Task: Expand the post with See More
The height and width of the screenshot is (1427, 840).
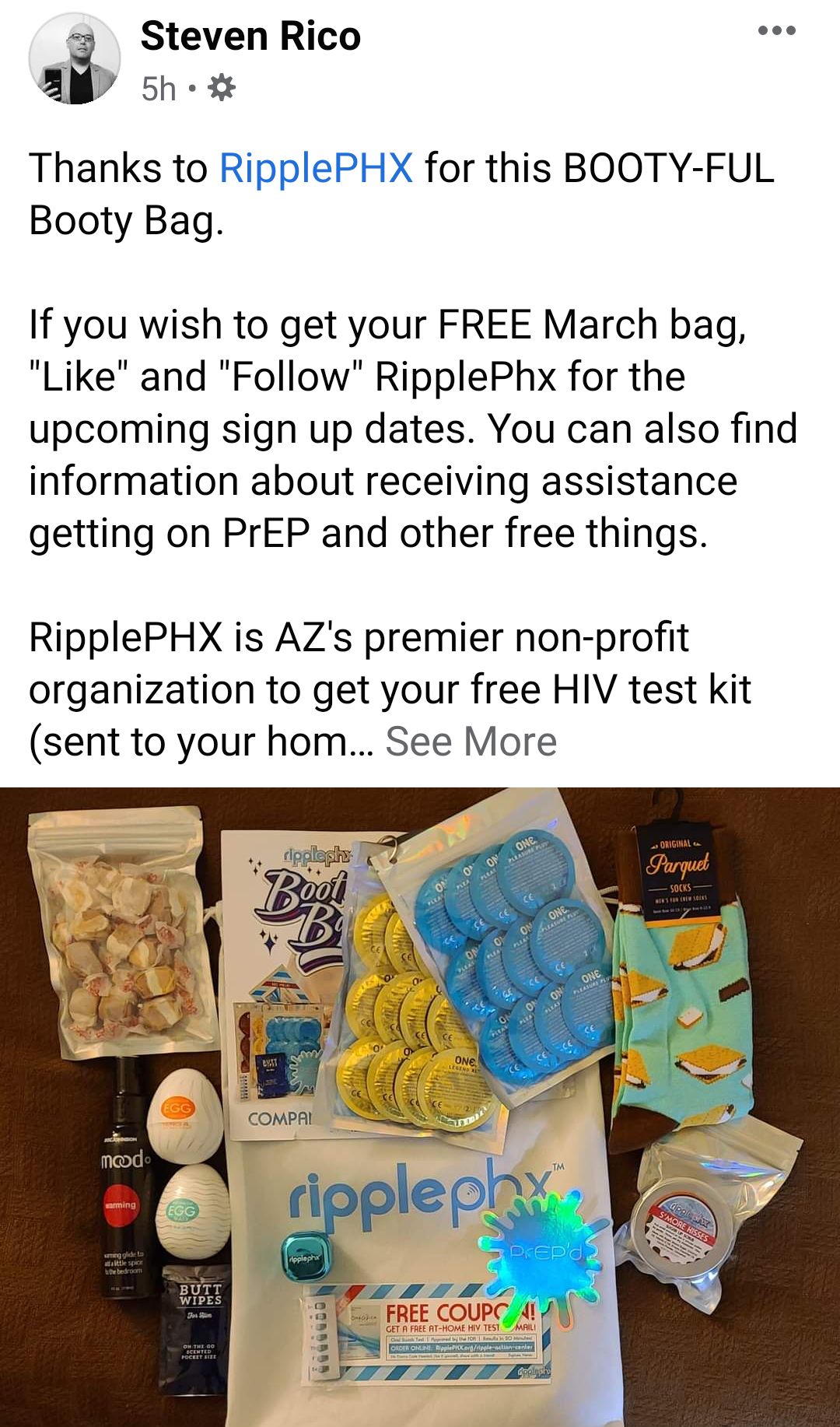Action: (471, 742)
